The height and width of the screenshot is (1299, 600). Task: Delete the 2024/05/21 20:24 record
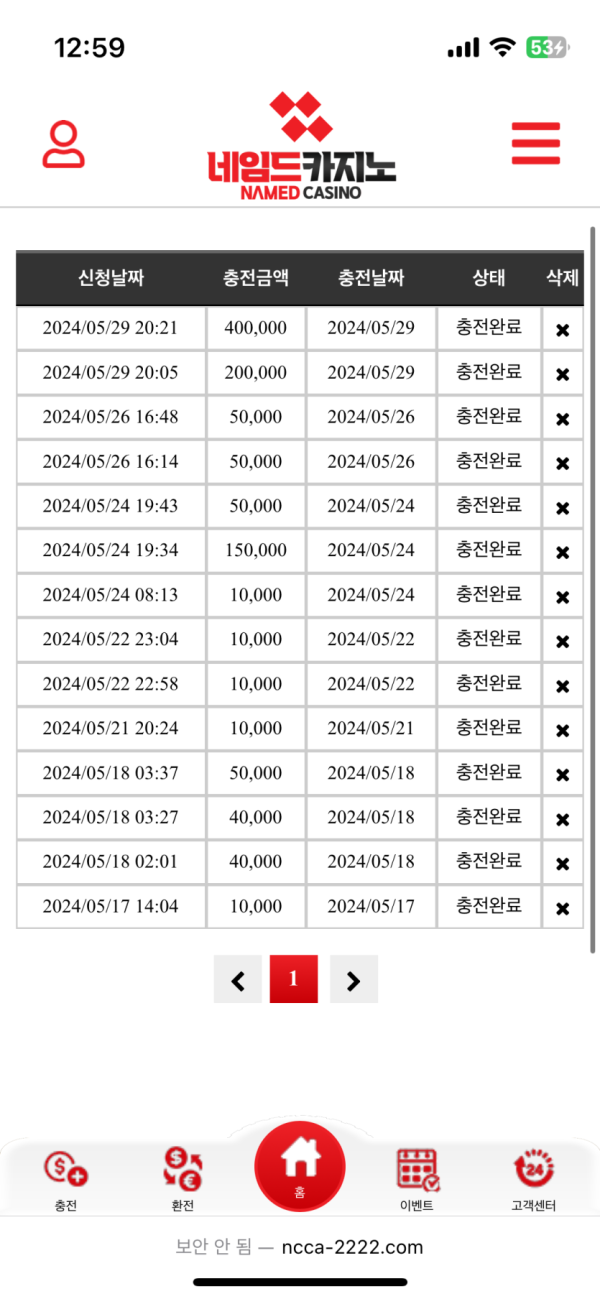click(x=562, y=730)
